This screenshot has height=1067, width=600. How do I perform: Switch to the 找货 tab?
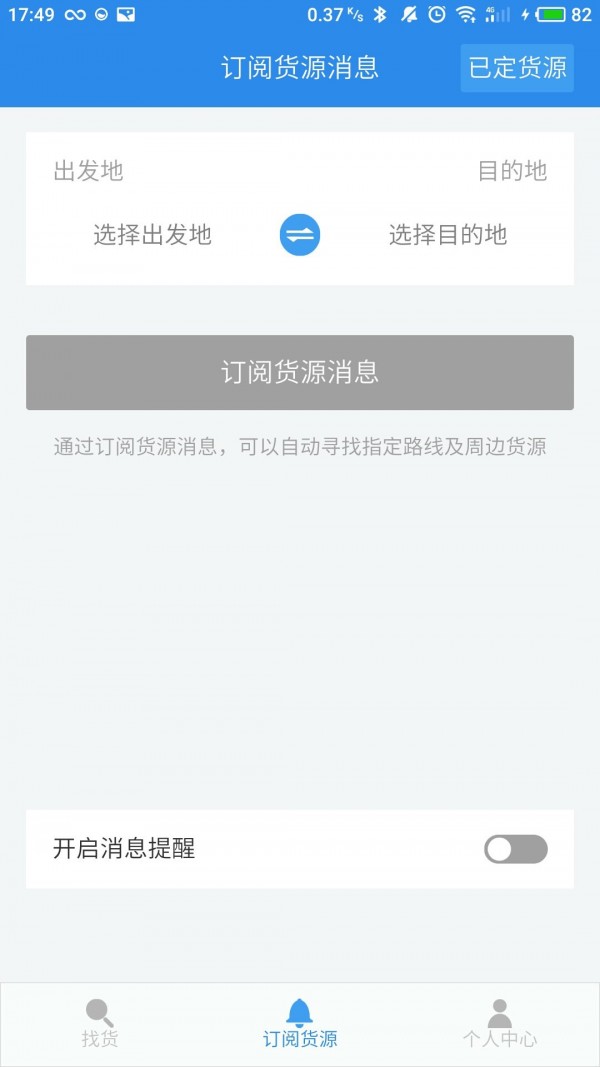pos(100,1024)
